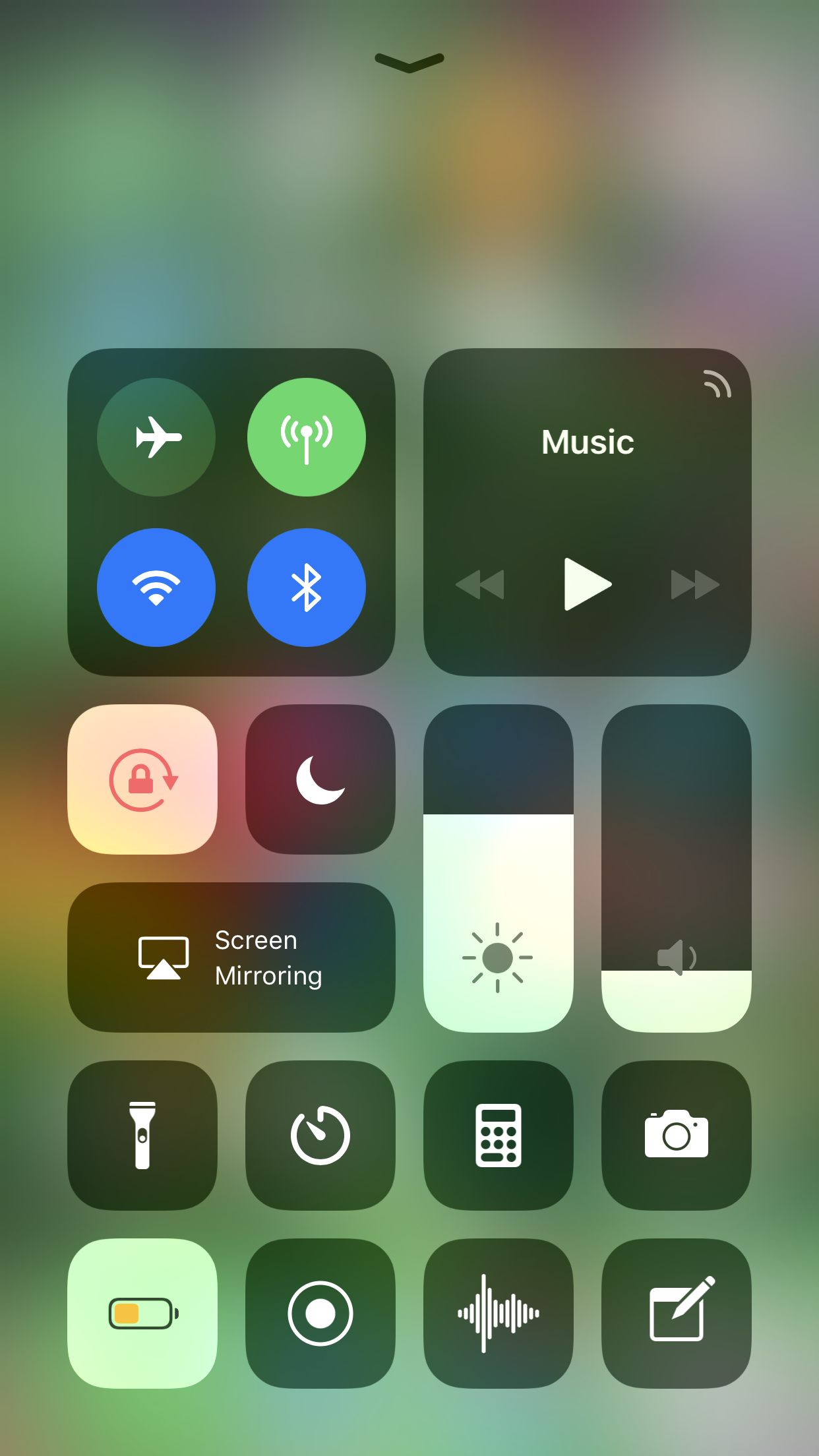Turn off Cellular Data

[x=307, y=437]
